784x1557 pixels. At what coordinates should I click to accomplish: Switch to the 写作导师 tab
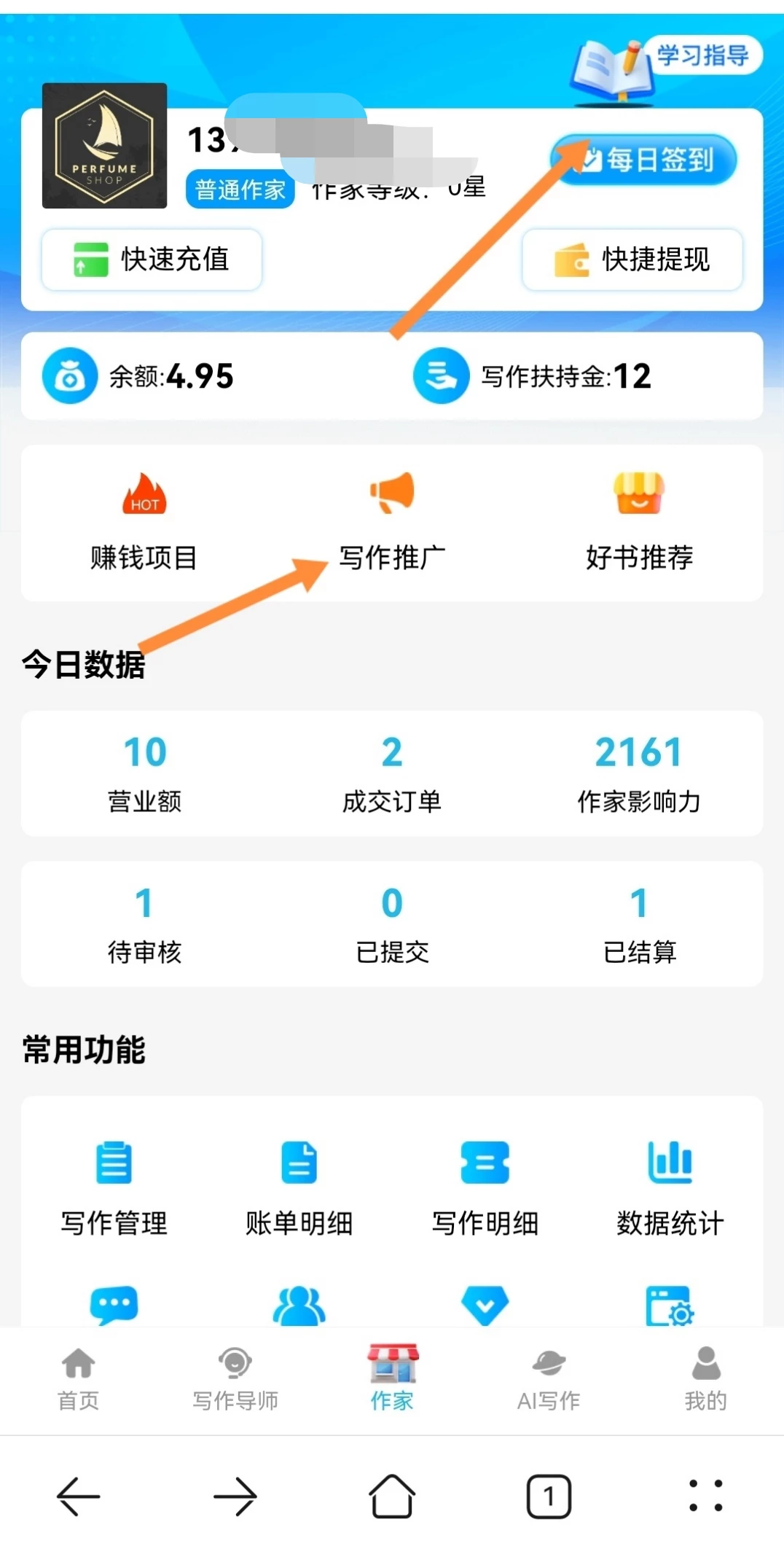pyautogui.click(x=235, y=1379)
